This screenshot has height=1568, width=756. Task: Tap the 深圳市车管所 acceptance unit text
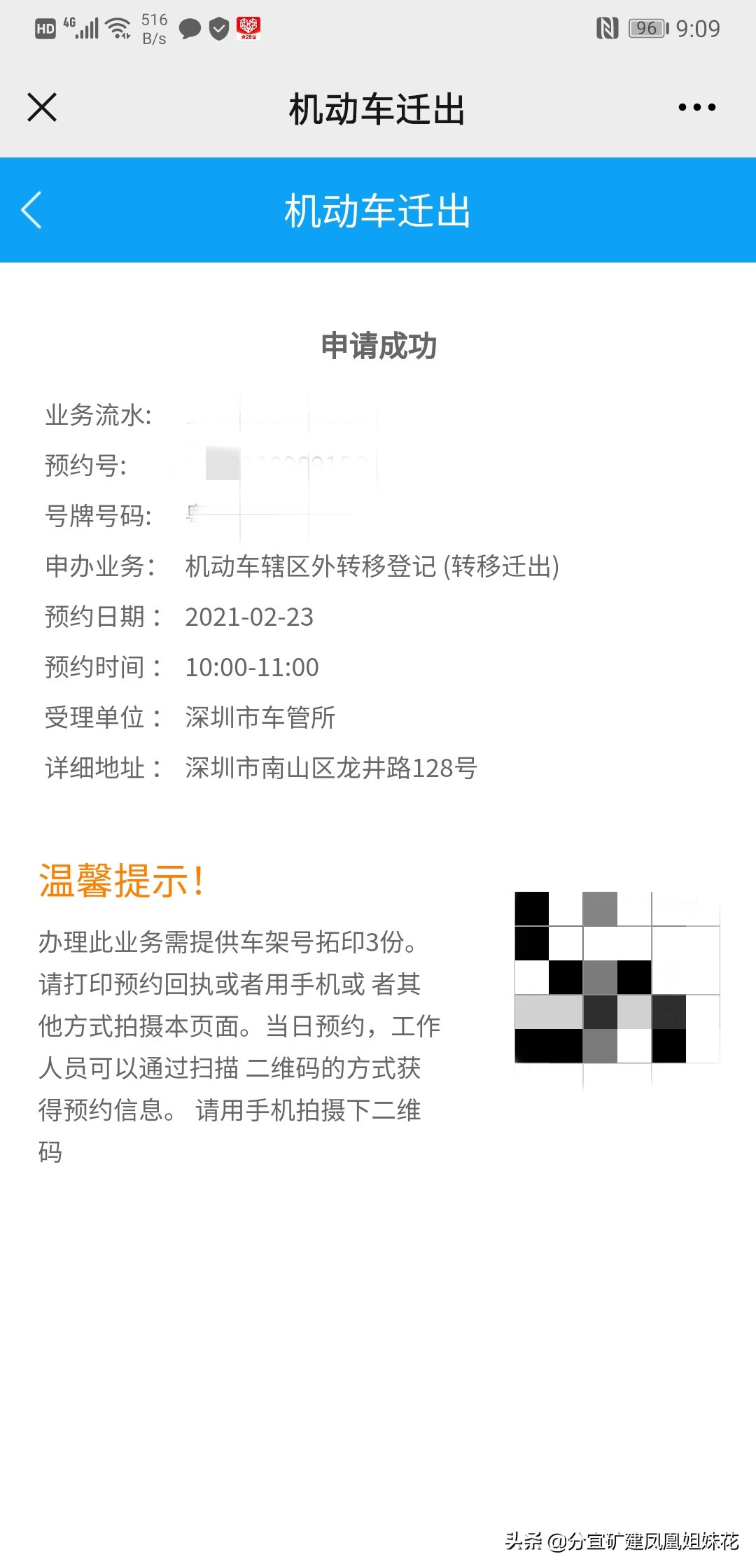259,717
